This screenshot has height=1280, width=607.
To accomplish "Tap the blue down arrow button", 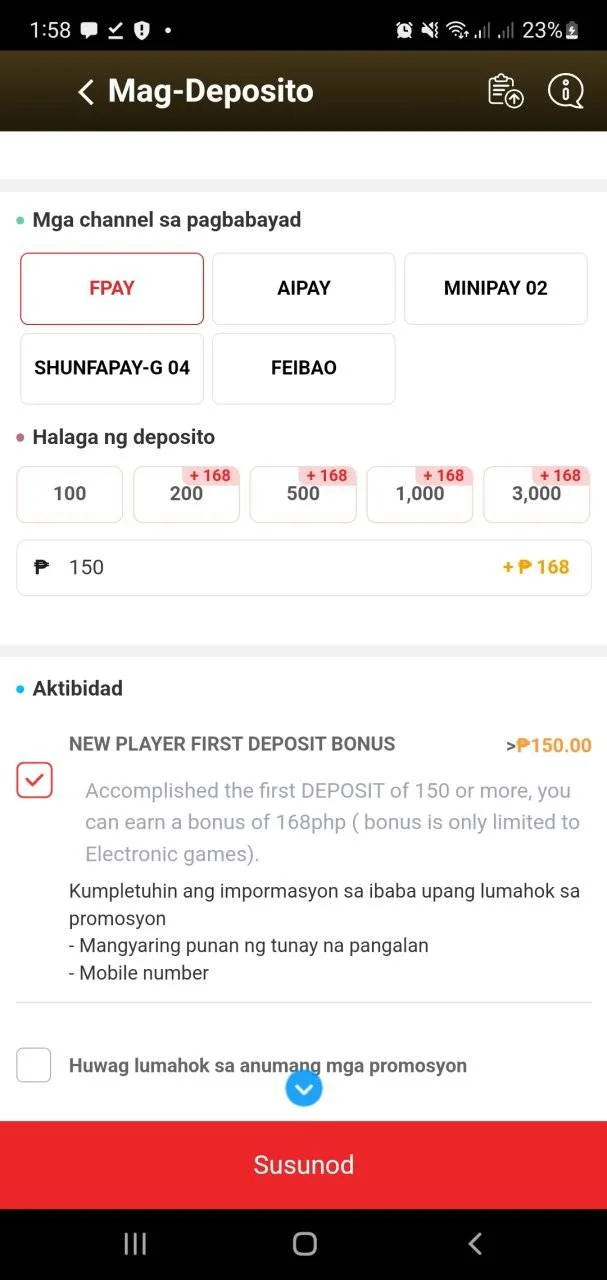I will click(x=304, y=1088).
